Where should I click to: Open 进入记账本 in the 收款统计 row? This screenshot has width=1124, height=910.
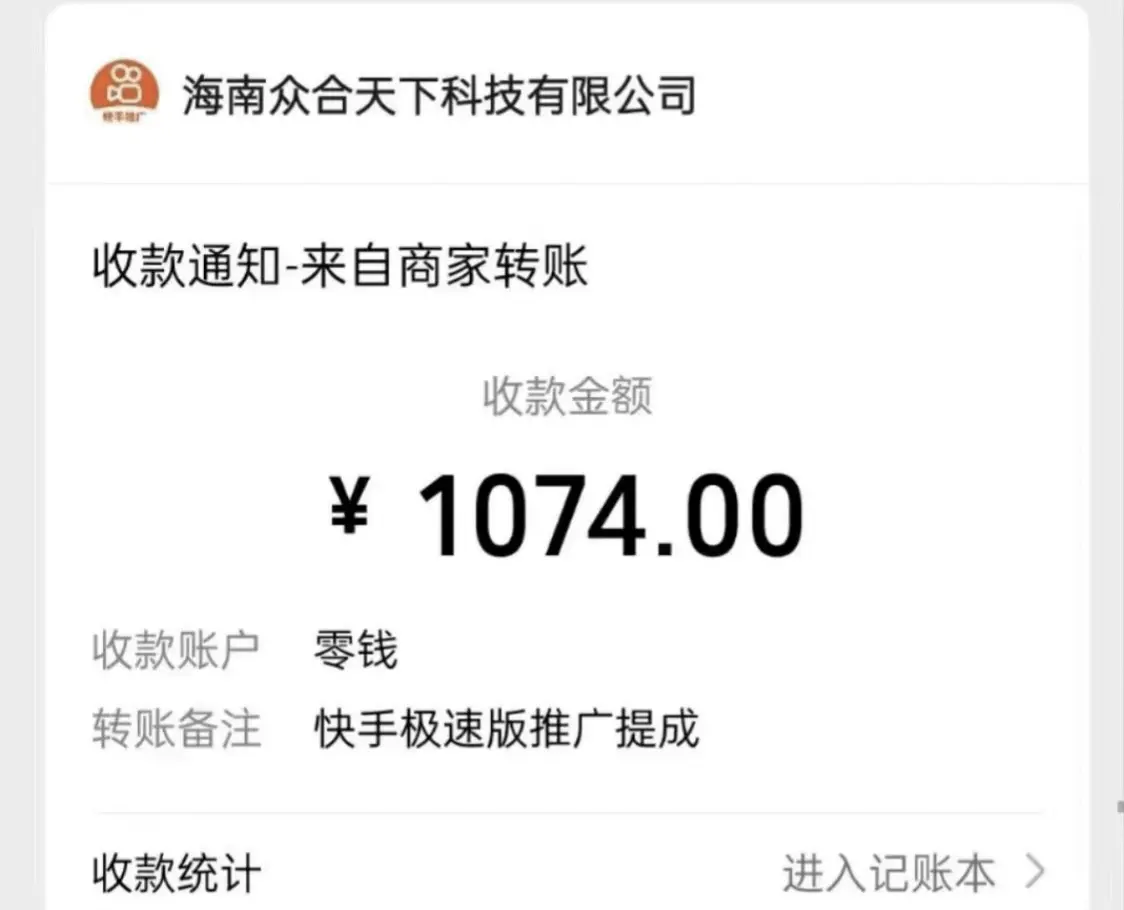pos(911,873)
